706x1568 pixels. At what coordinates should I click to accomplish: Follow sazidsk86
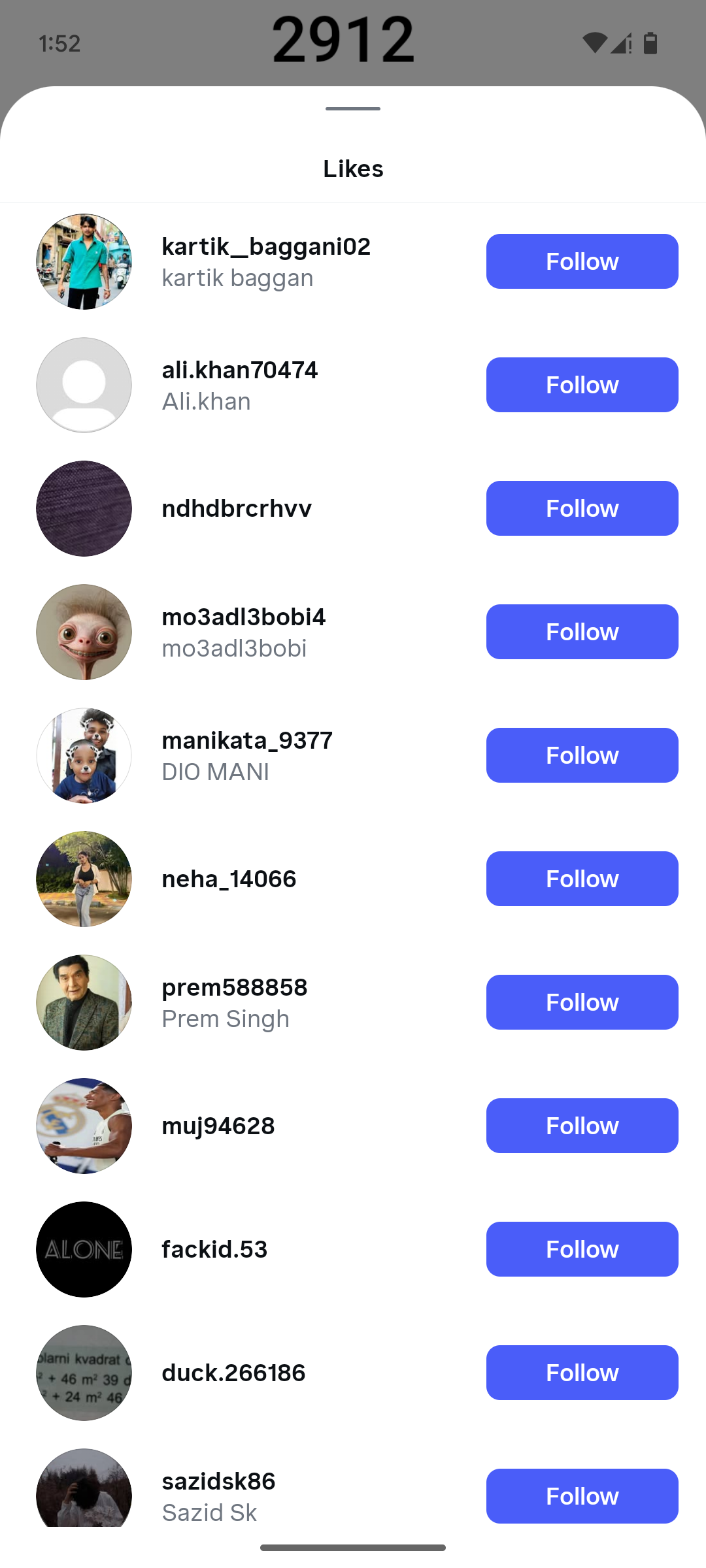(582, 1496)
